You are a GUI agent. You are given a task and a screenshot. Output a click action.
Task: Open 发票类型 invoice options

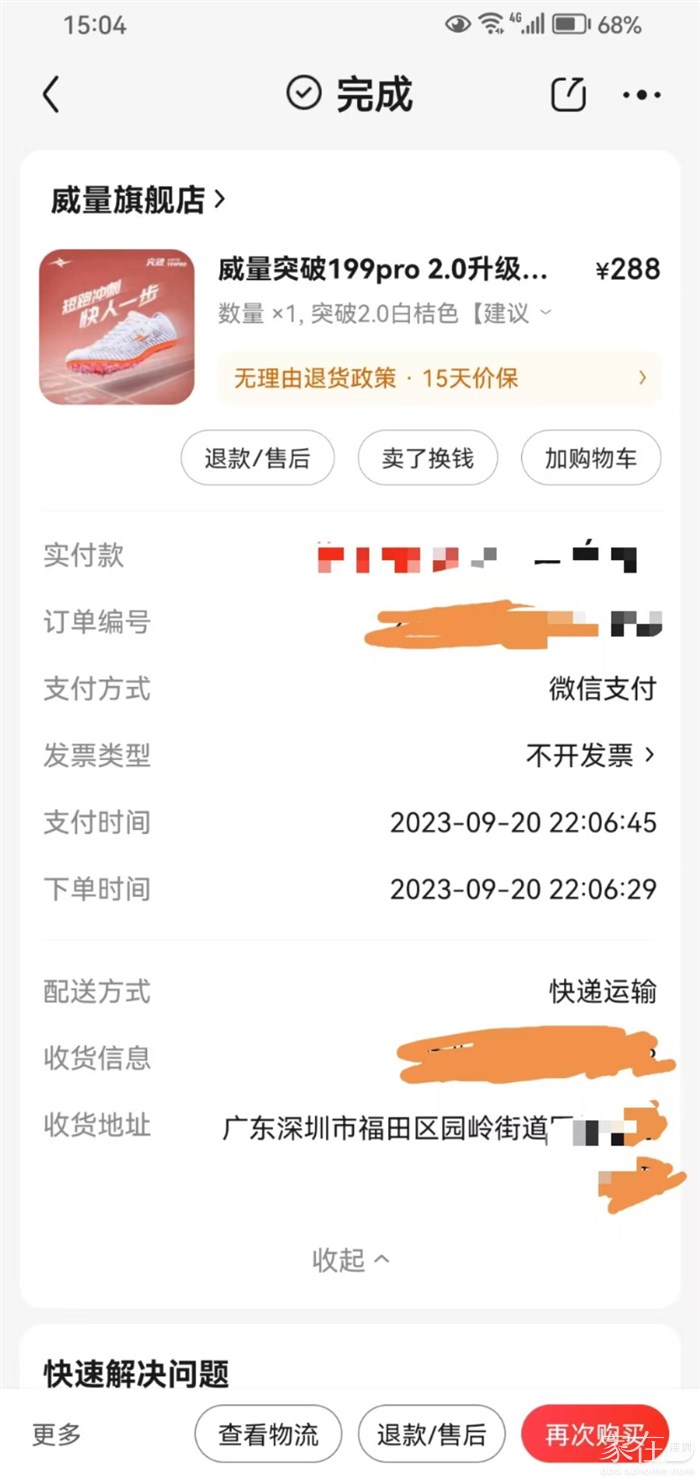590,755
